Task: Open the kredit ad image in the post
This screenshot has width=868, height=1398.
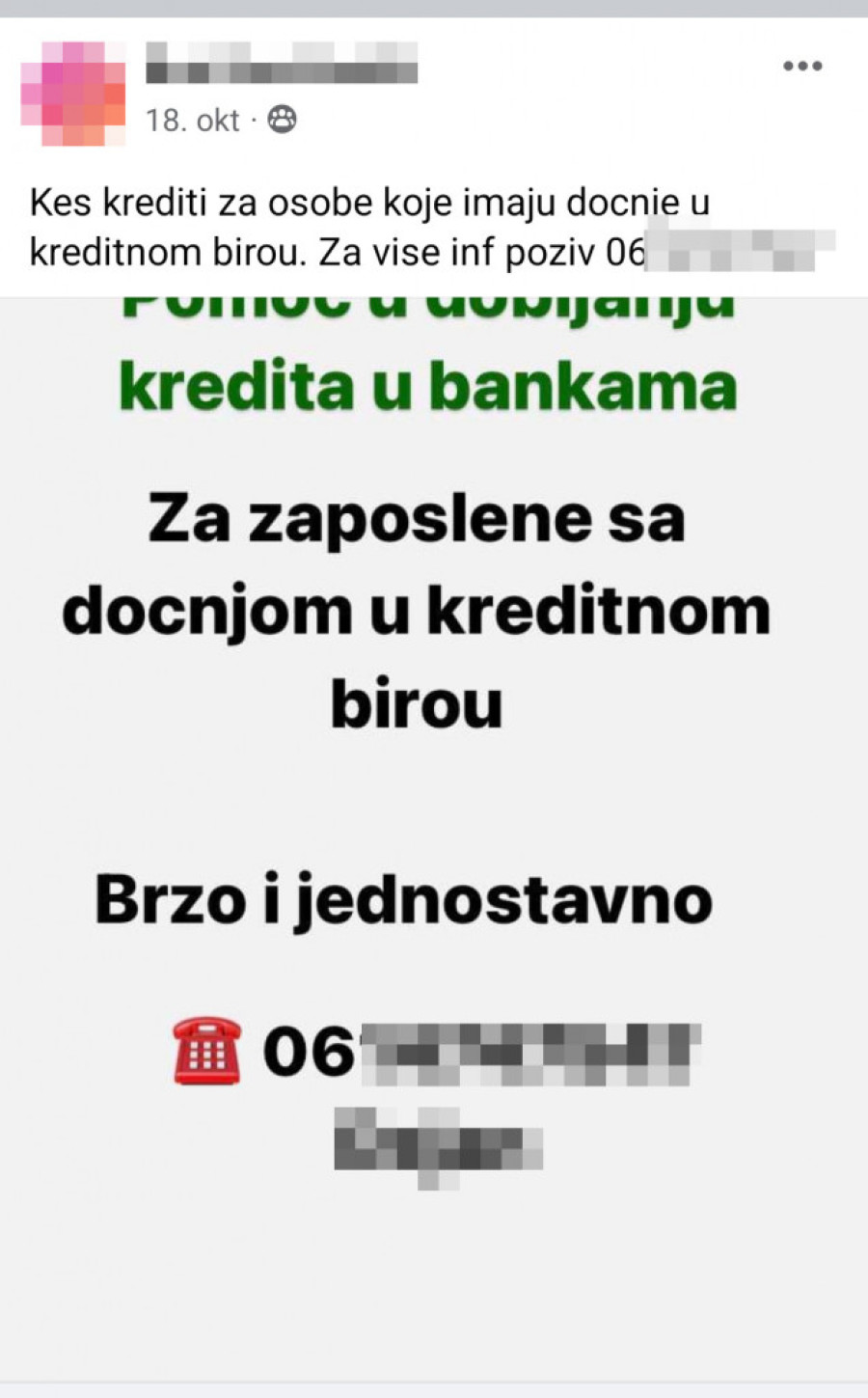Action: click(434, 733)
